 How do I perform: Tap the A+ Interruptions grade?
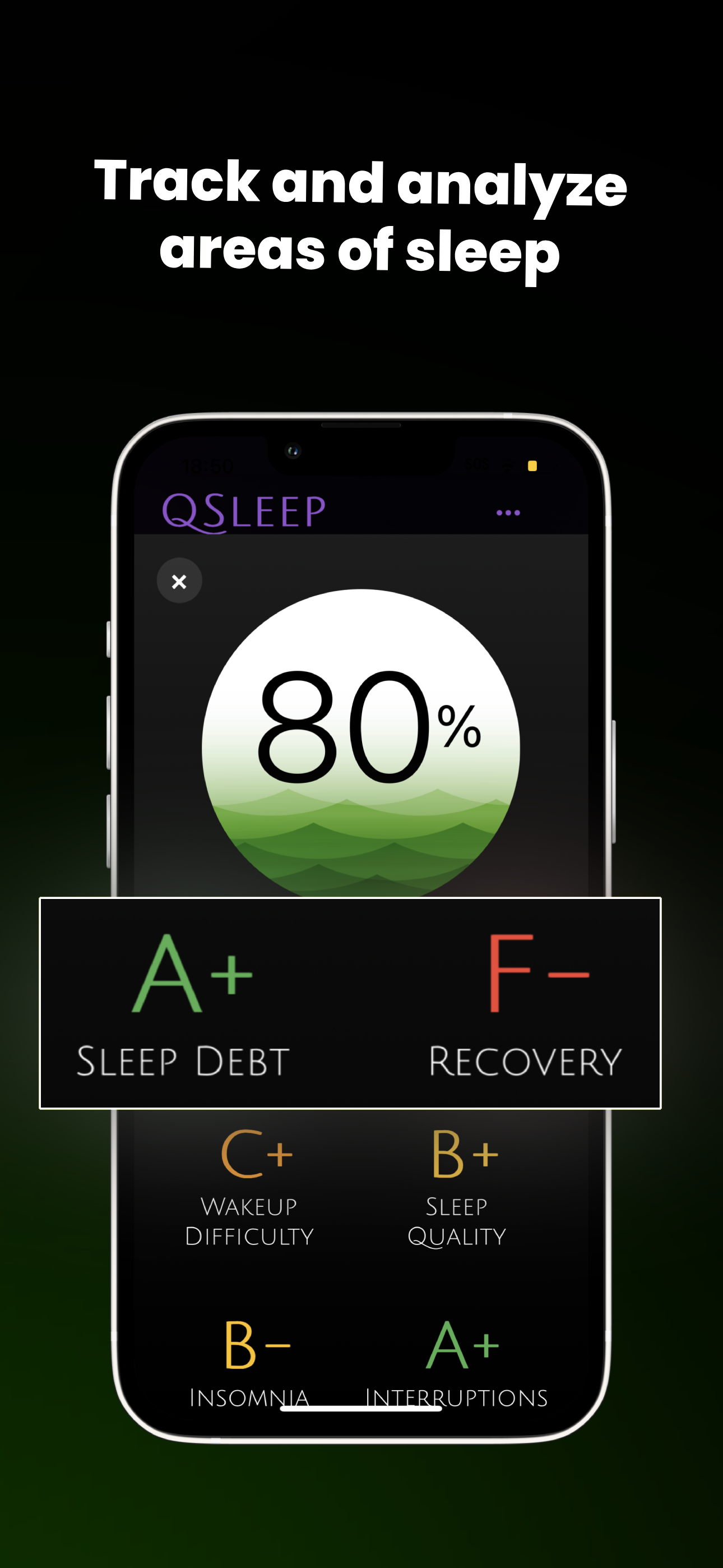[465, 1344]
